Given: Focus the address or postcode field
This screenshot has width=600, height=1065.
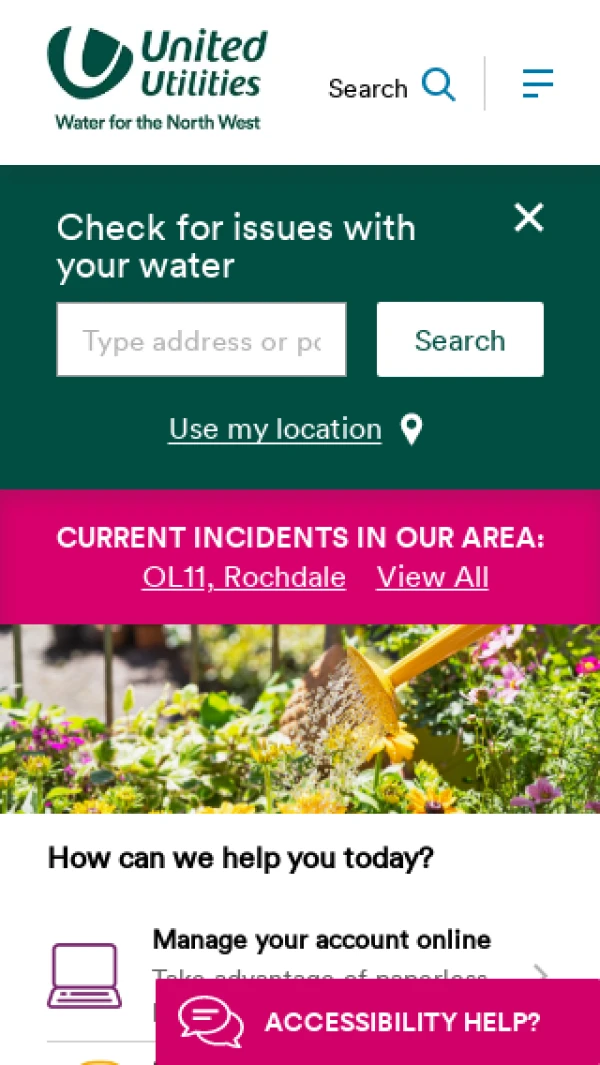Looking at the screenshot, I should tap(201, 340).
